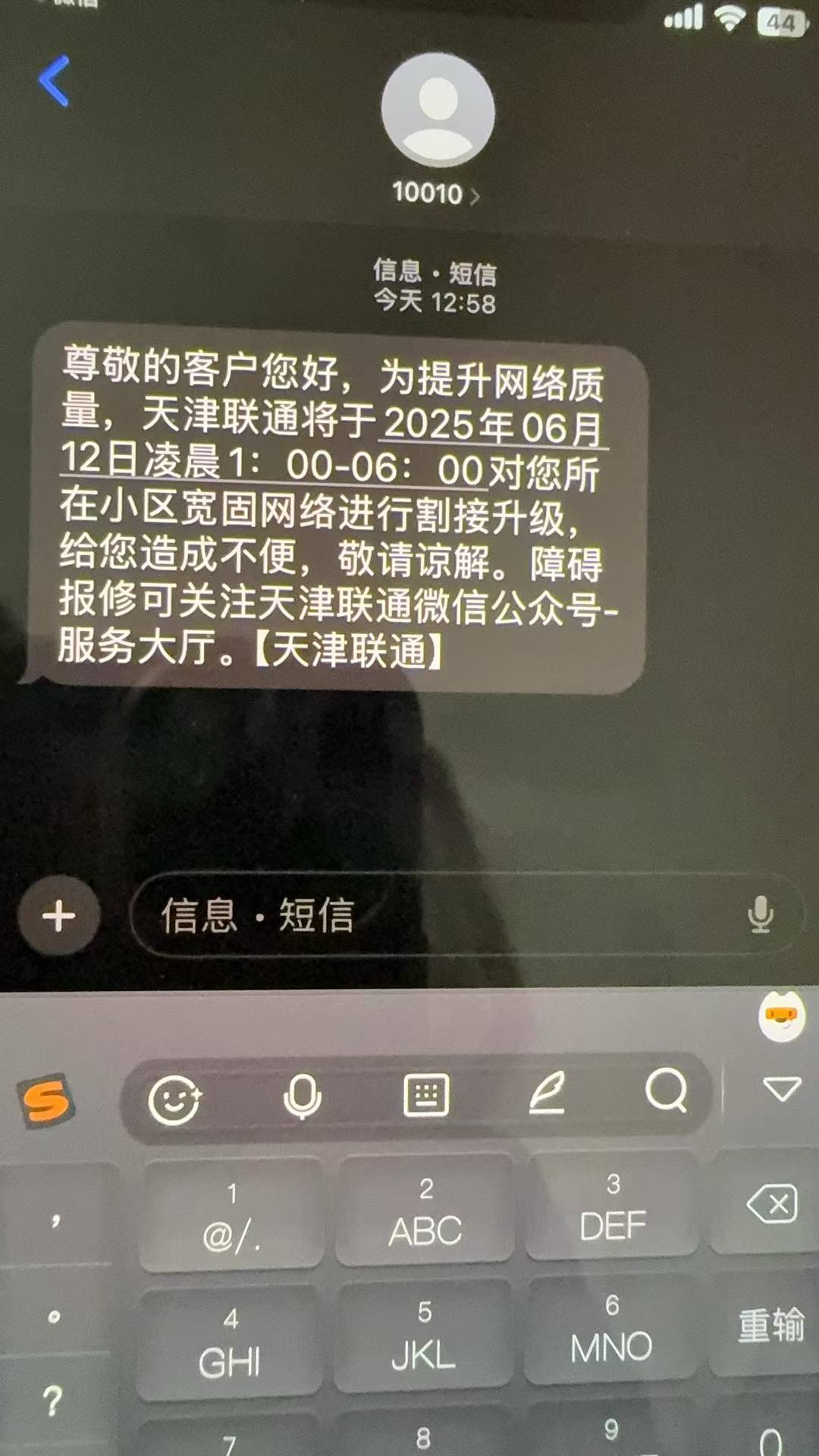Go back to the messages list
819x1456 pixels.
(55, 81)
